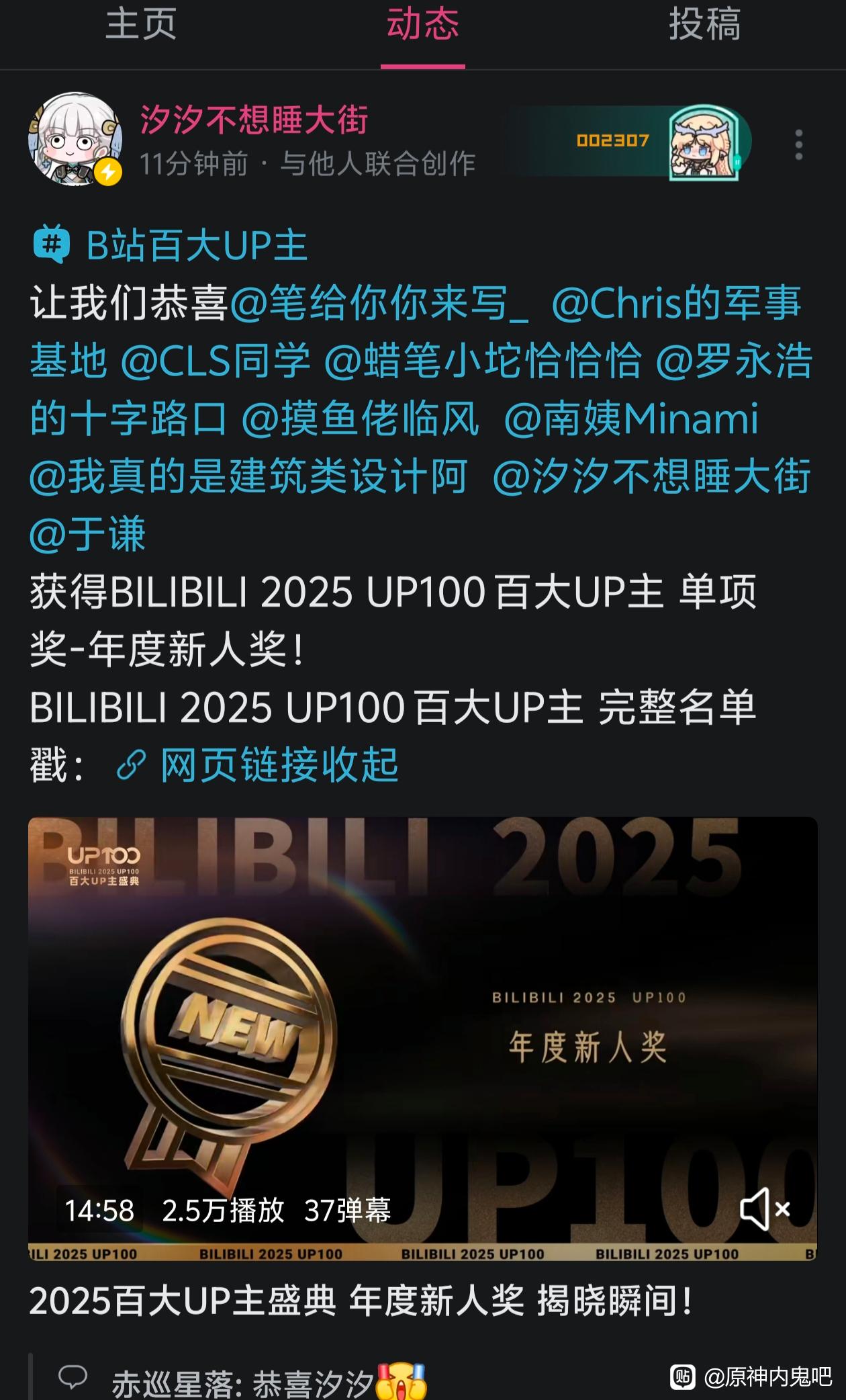Viewport: 846px width, 1400px height.
Task: Switch to the 投稿 tab
Action: click(704, 24)
